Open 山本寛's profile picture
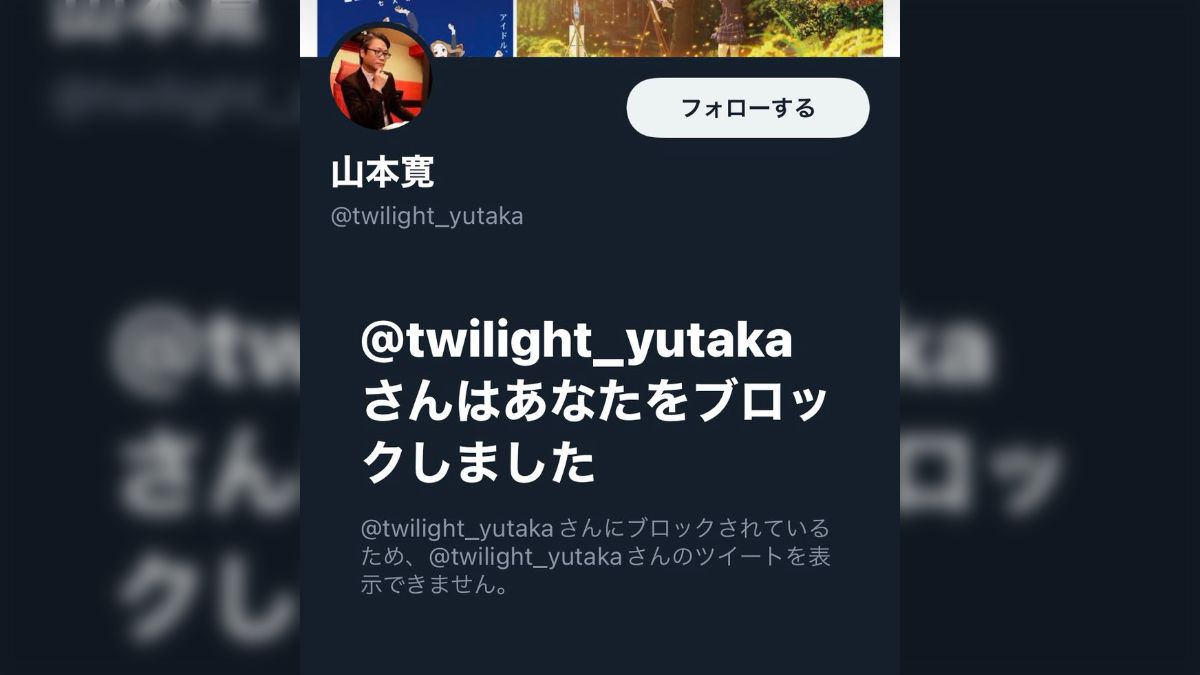This screenshot has height=675, width=1200. click(x=380, y=78)
